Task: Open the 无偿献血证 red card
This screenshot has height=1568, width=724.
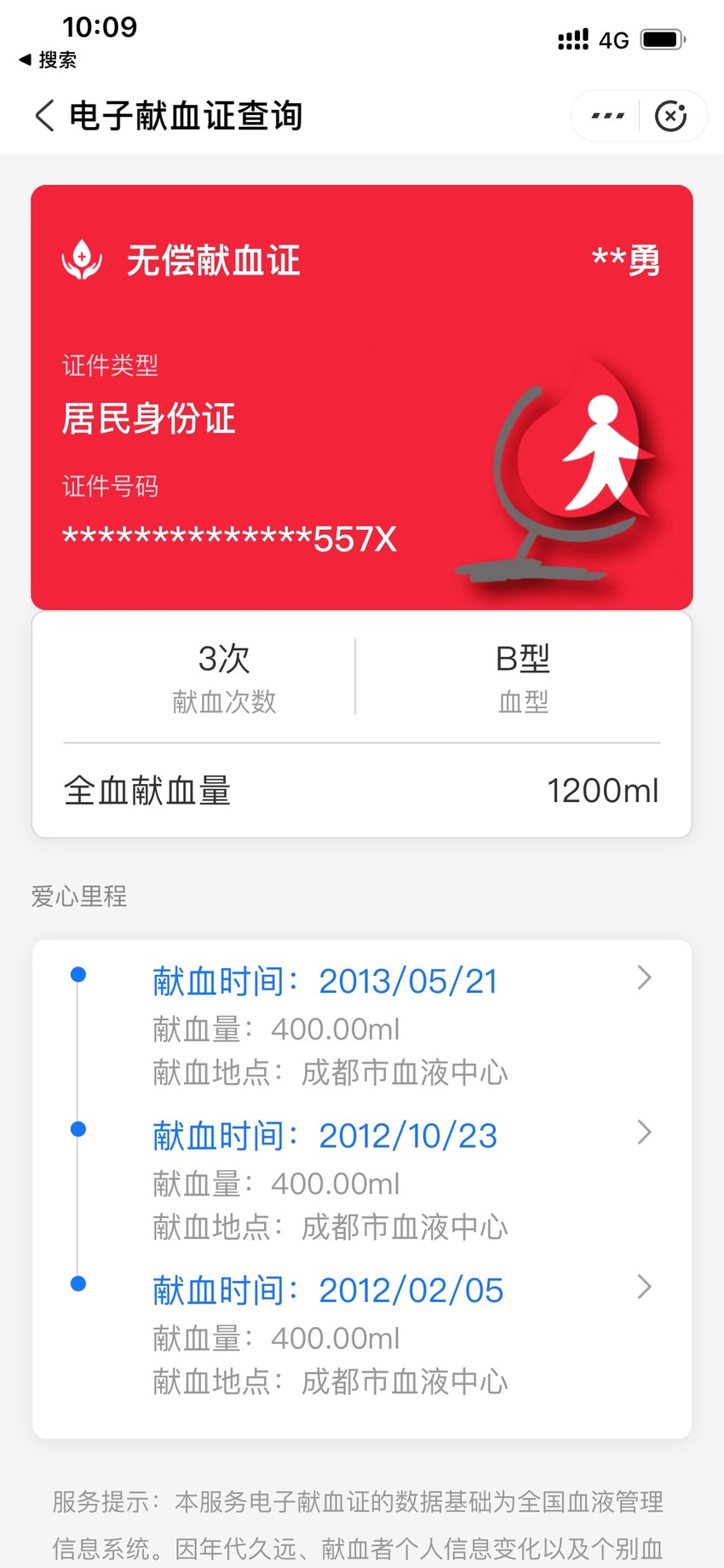Action: (362, 397)
